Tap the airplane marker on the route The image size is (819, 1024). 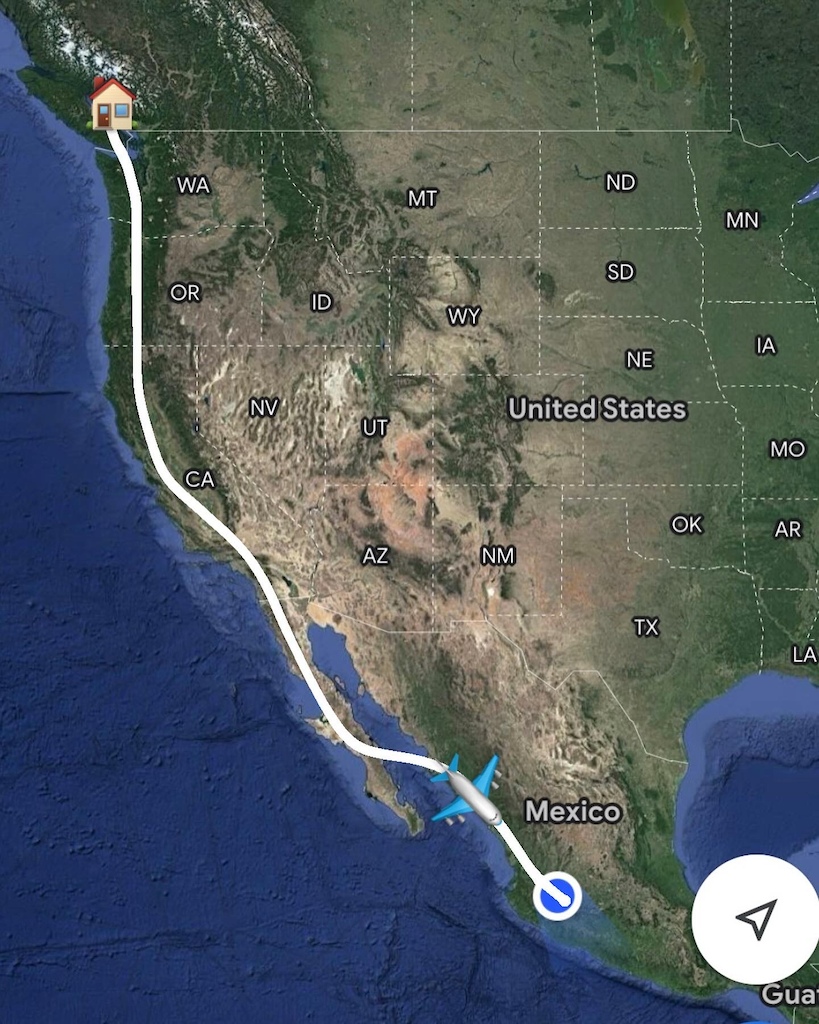(x=468, y=792)
